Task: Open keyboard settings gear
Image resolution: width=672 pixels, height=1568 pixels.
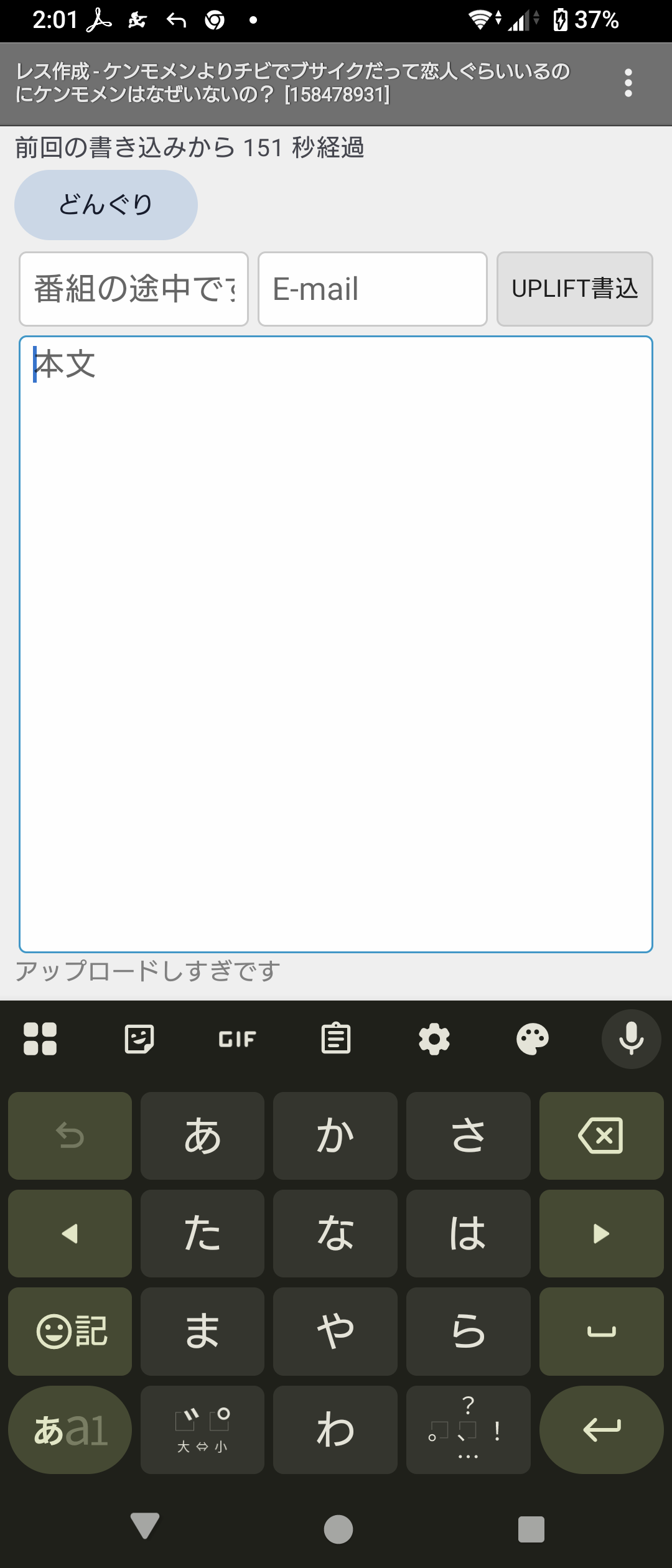Action: (434, 1039)
